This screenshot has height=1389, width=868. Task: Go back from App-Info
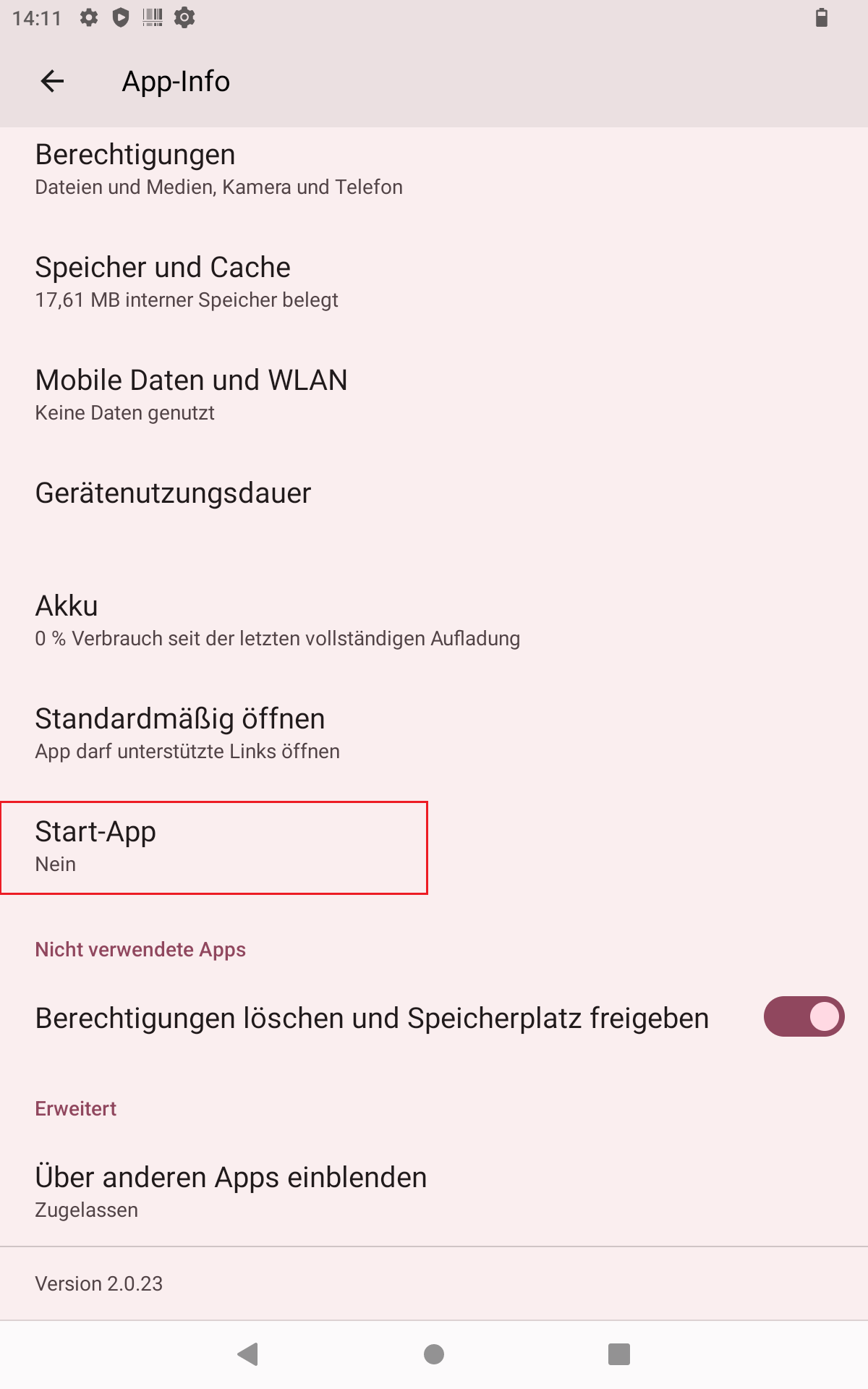tap(52, 81)
